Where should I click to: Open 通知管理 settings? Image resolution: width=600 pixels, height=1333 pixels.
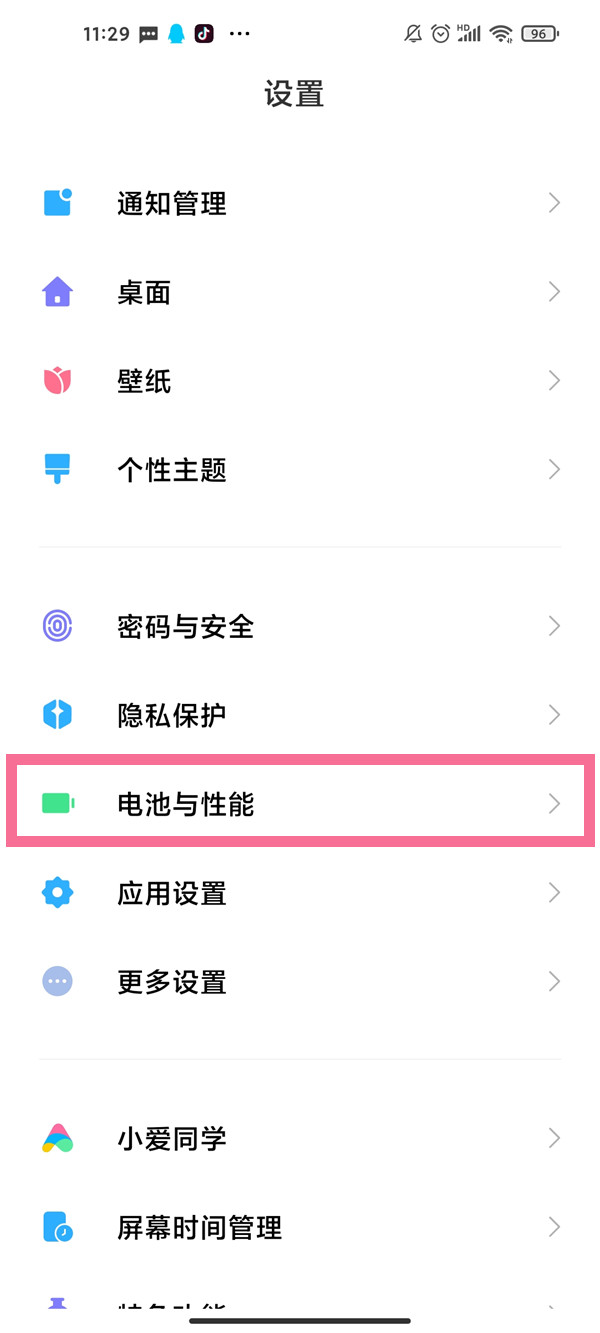coord(172,204)
